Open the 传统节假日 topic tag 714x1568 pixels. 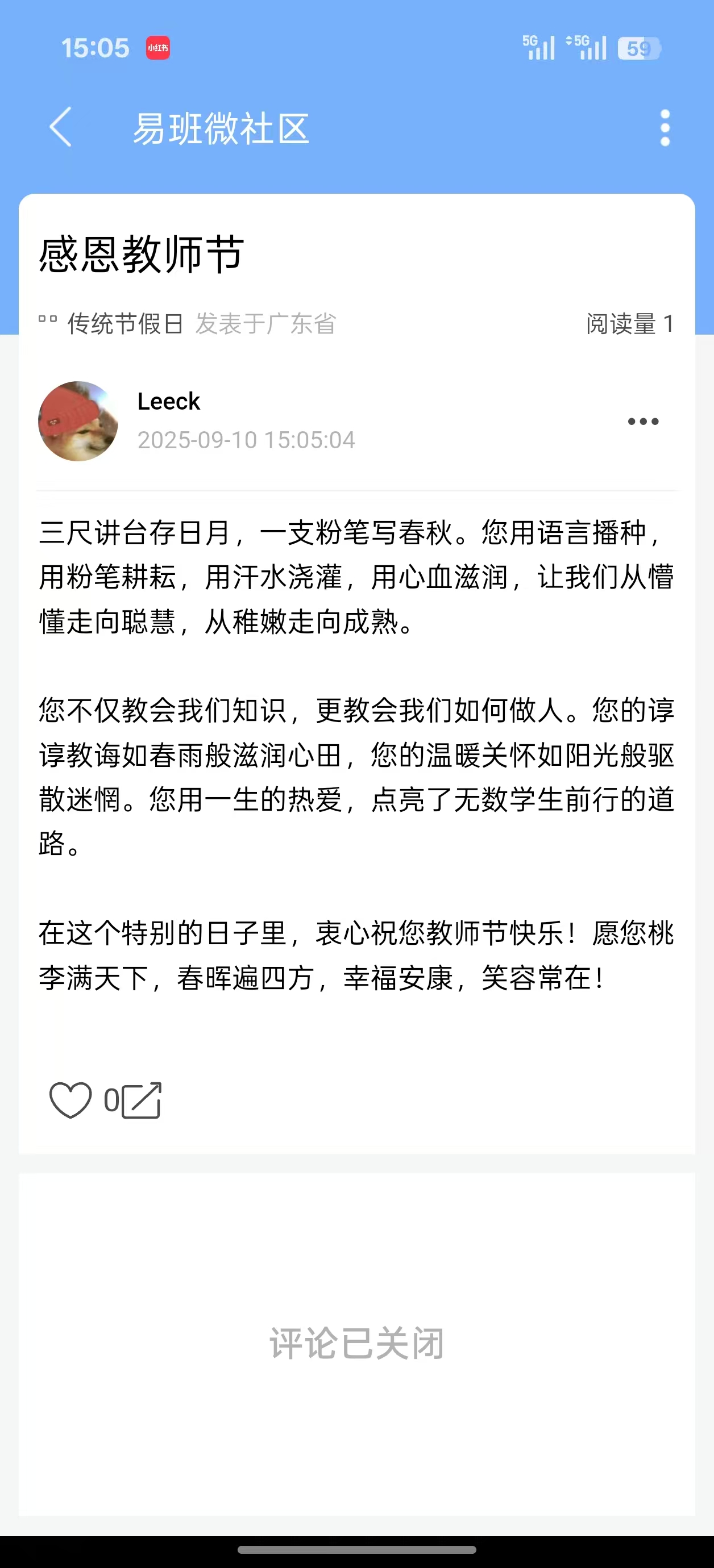pos(125,324)
